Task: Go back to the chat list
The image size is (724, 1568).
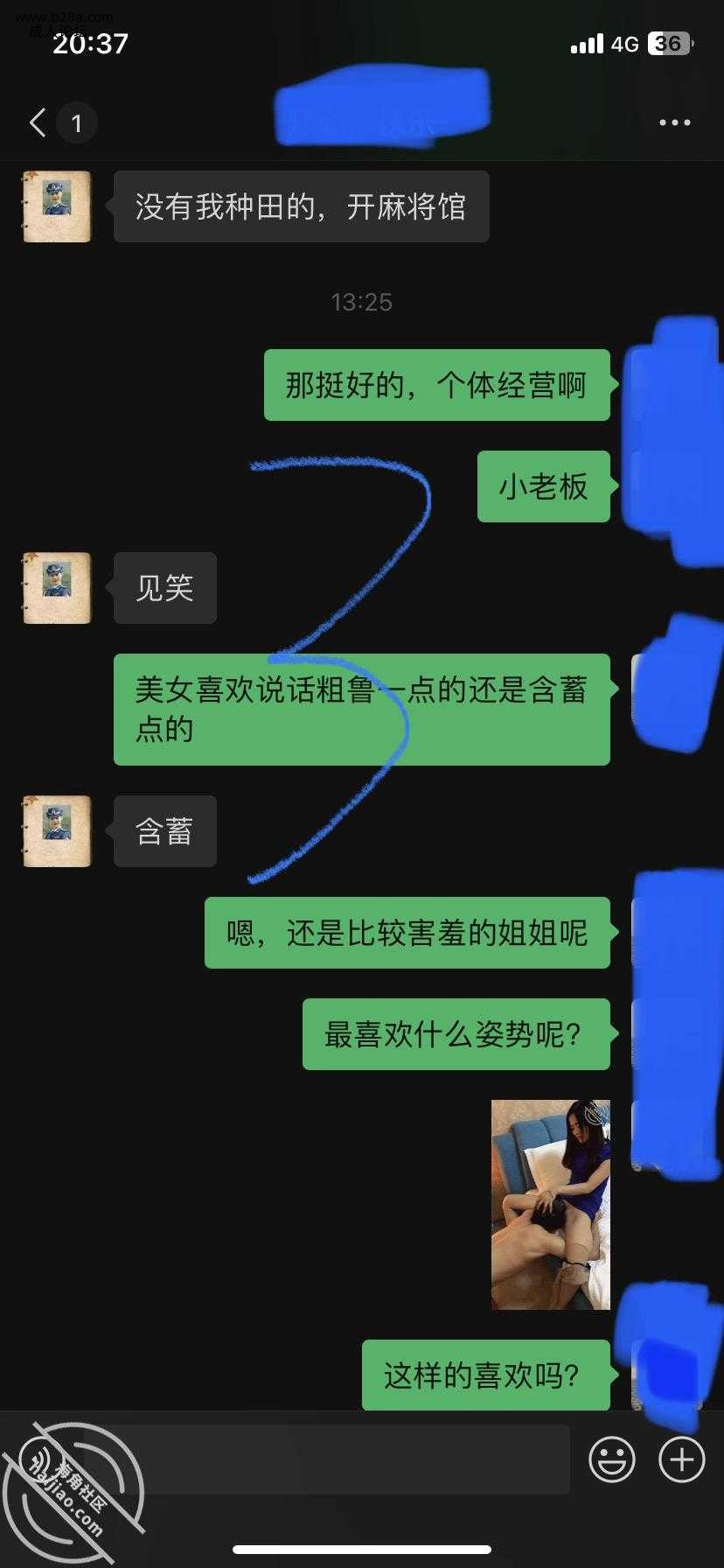Action: coord(38,122)
